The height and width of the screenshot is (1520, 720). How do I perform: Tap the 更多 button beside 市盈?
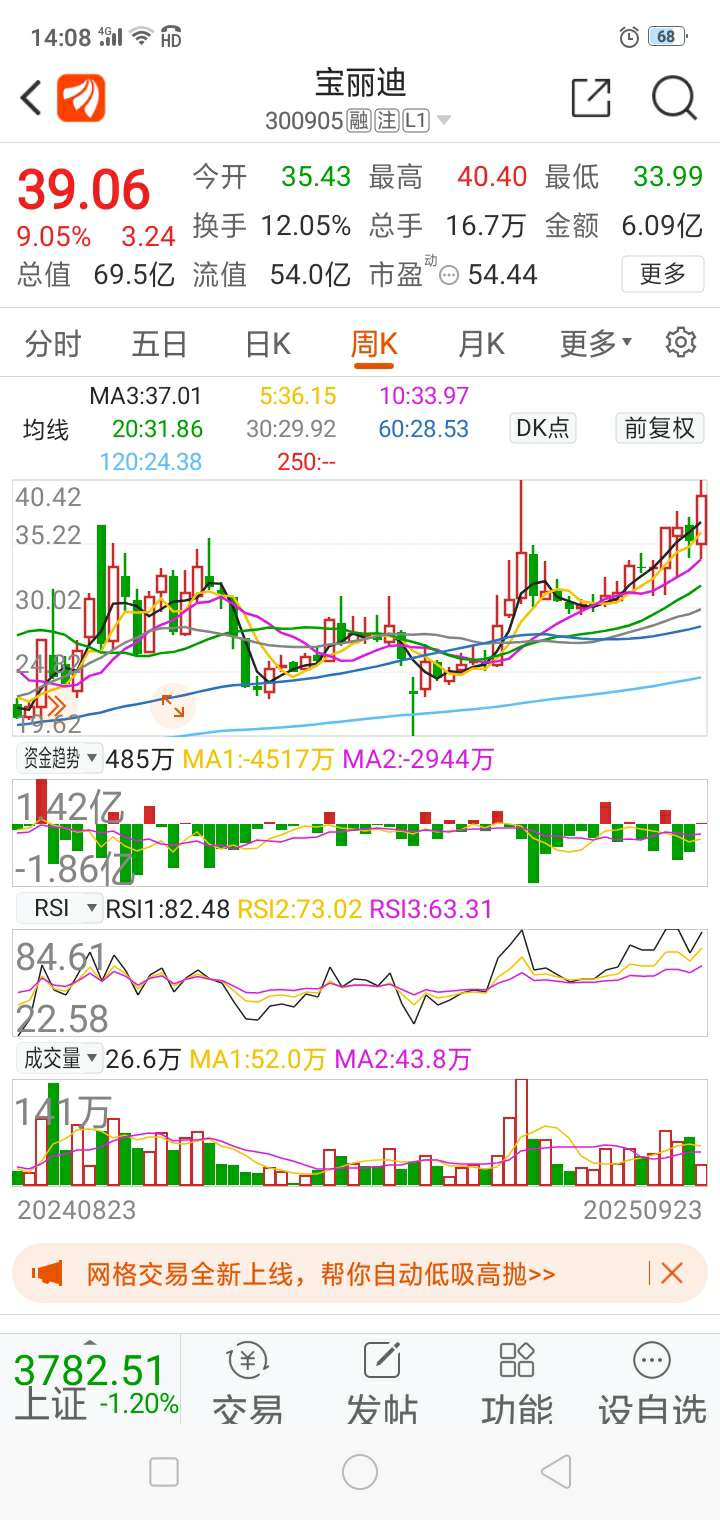click(x=662, y=273)
